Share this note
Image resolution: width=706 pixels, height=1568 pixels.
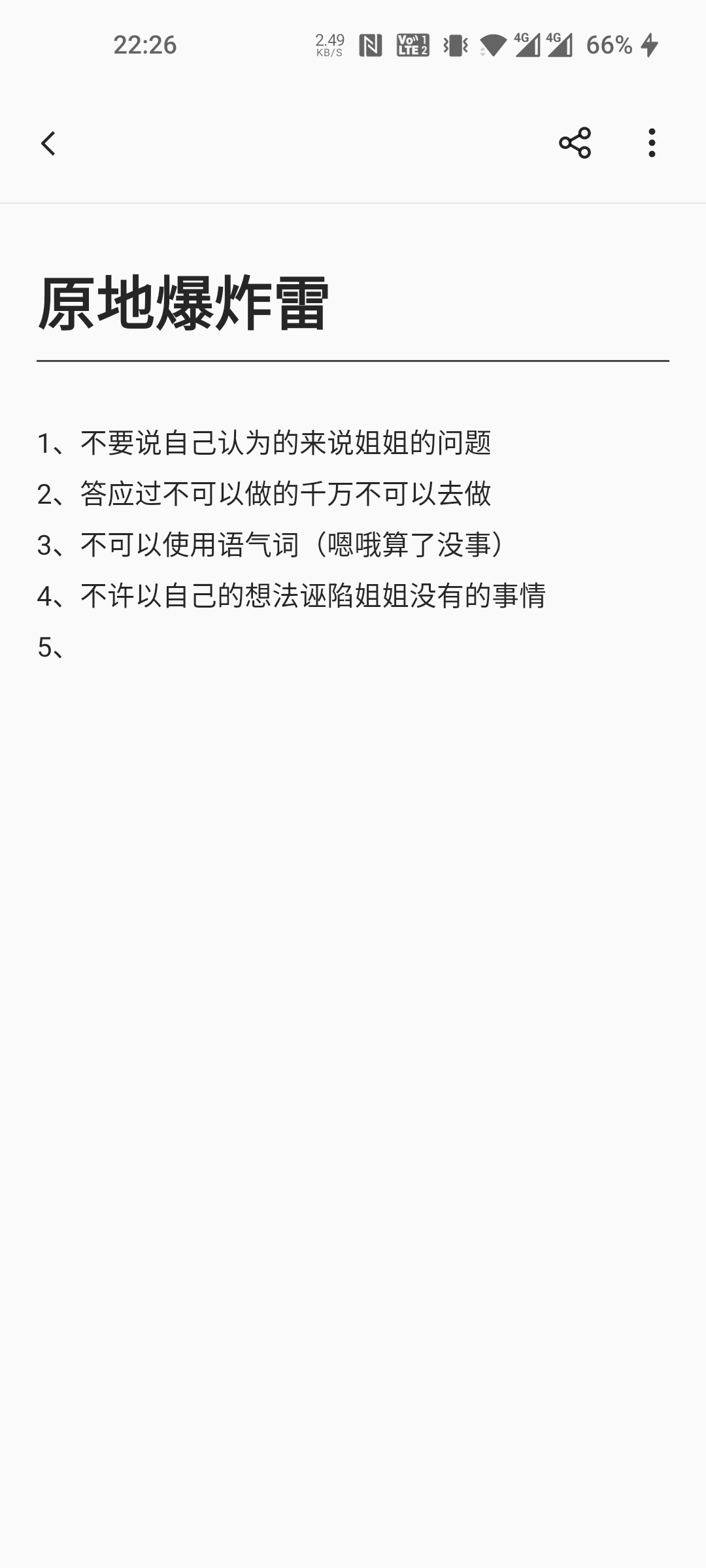click(575, 143)
